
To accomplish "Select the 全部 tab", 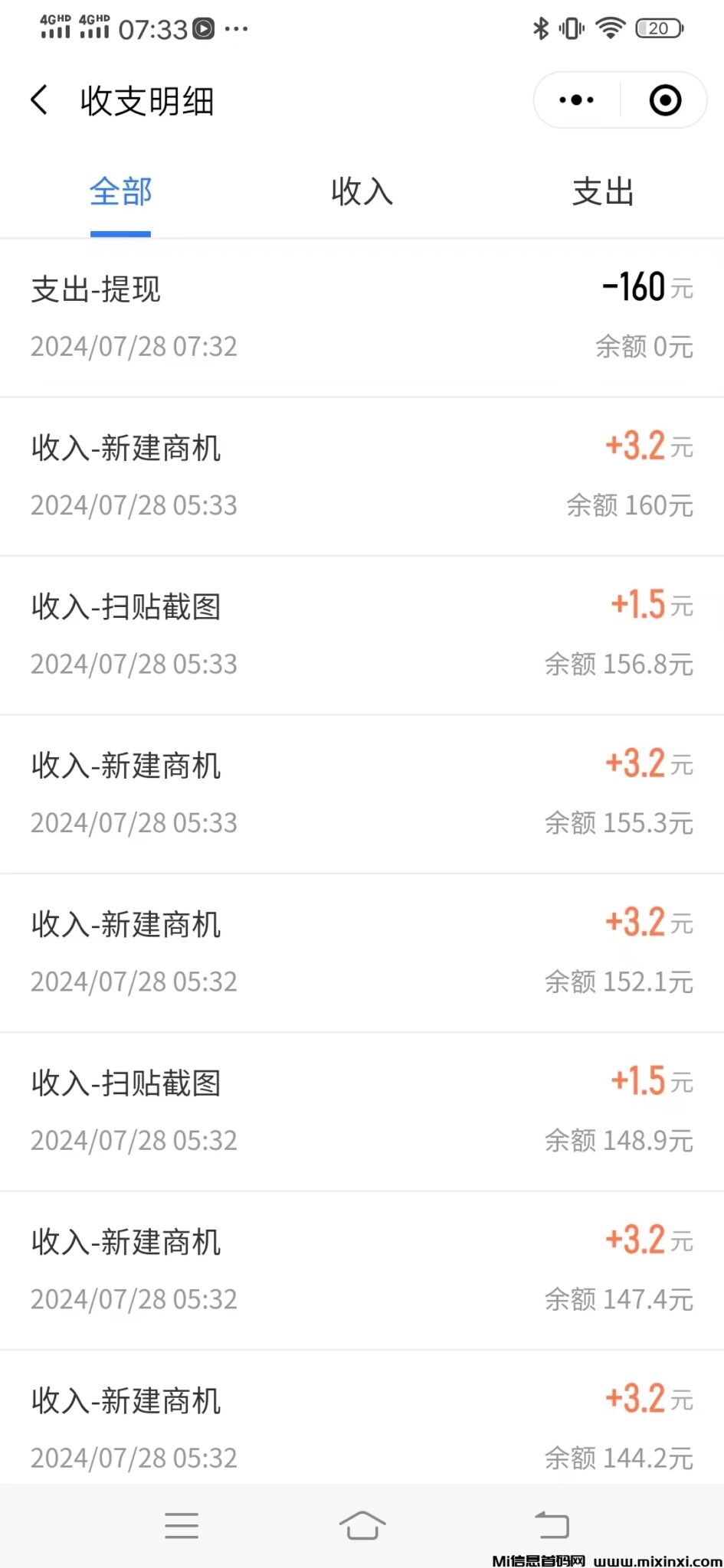I will click(120, 193).
